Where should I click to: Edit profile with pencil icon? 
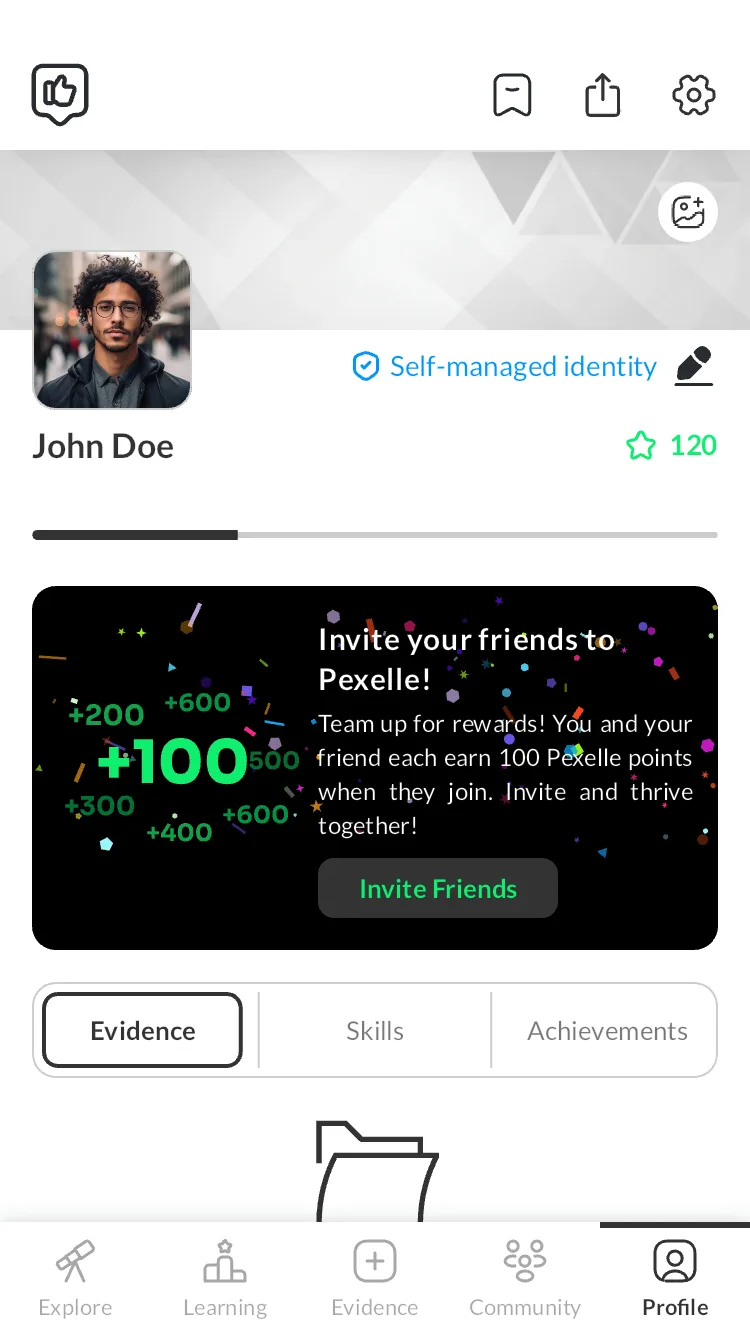coord(694,366)
